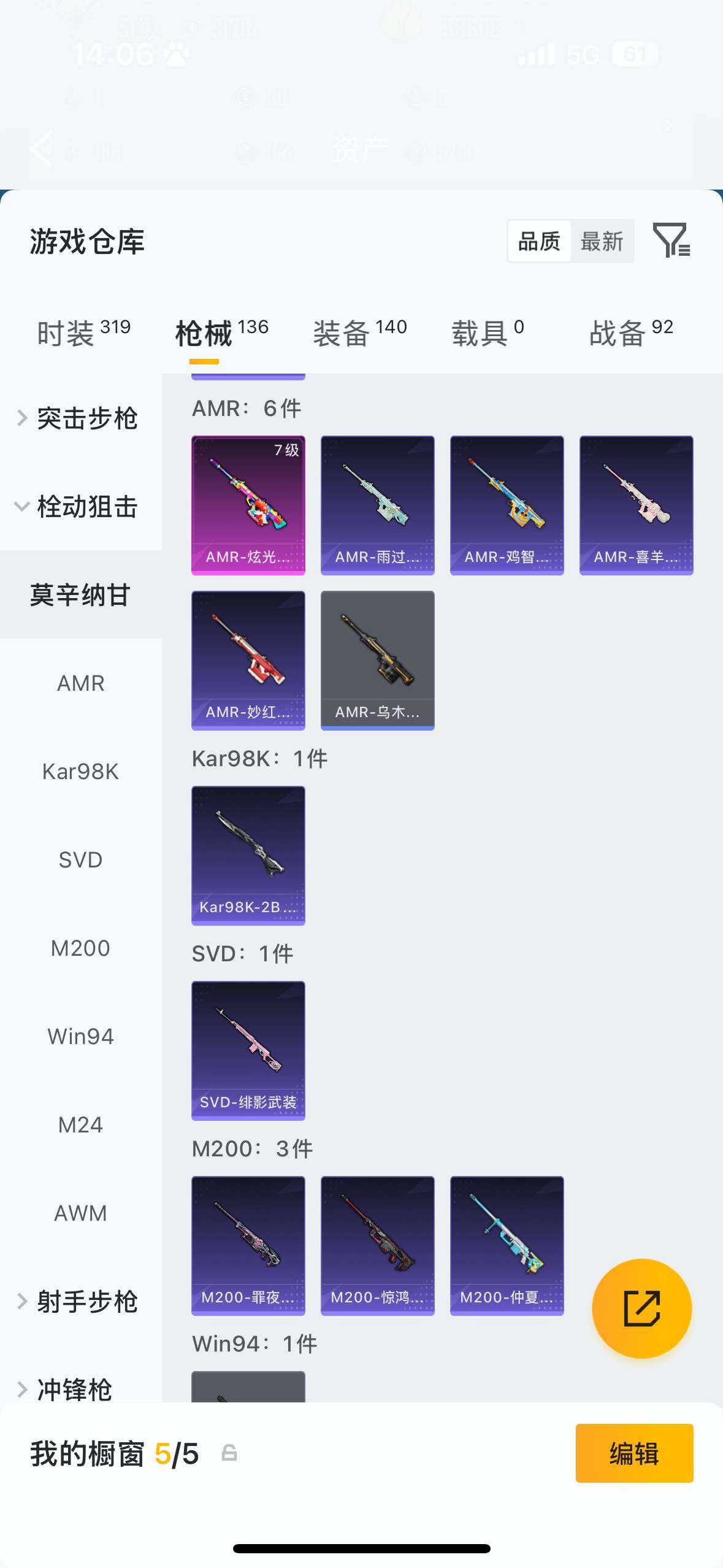723x1568 pixels.
Task: View the AMR-炫光 skin thumbnail
Action: [x=248, y=504]
